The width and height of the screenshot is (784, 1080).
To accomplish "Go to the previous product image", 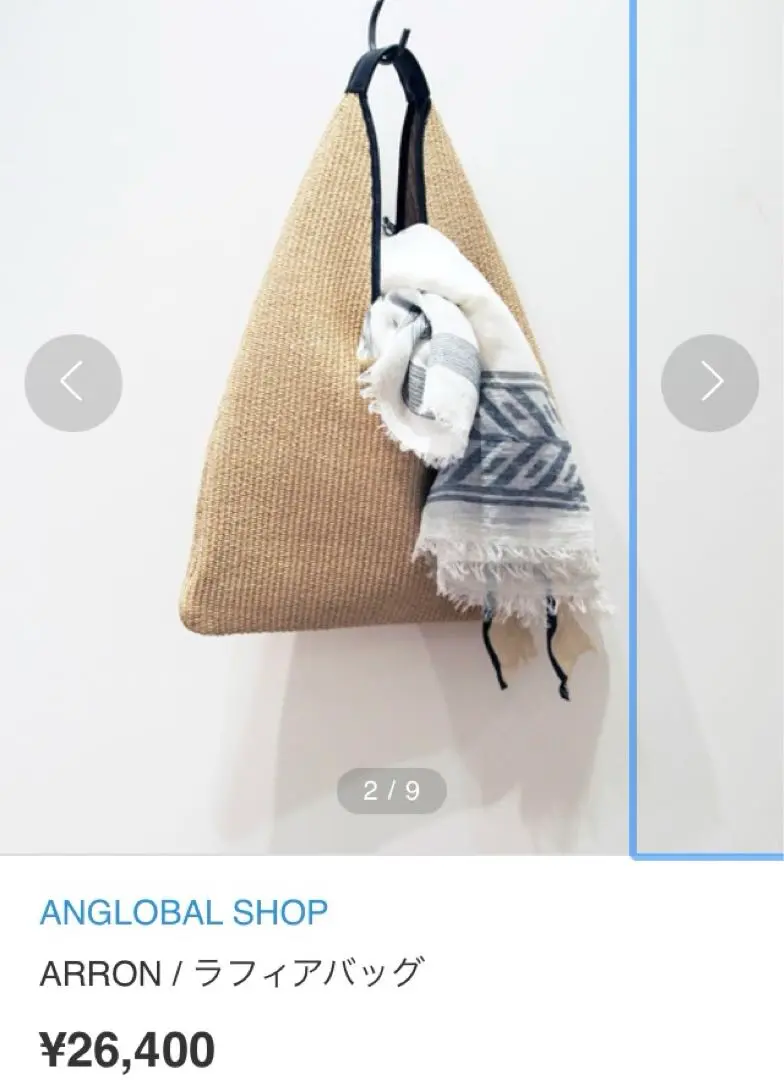I will [x=73, y=383].
